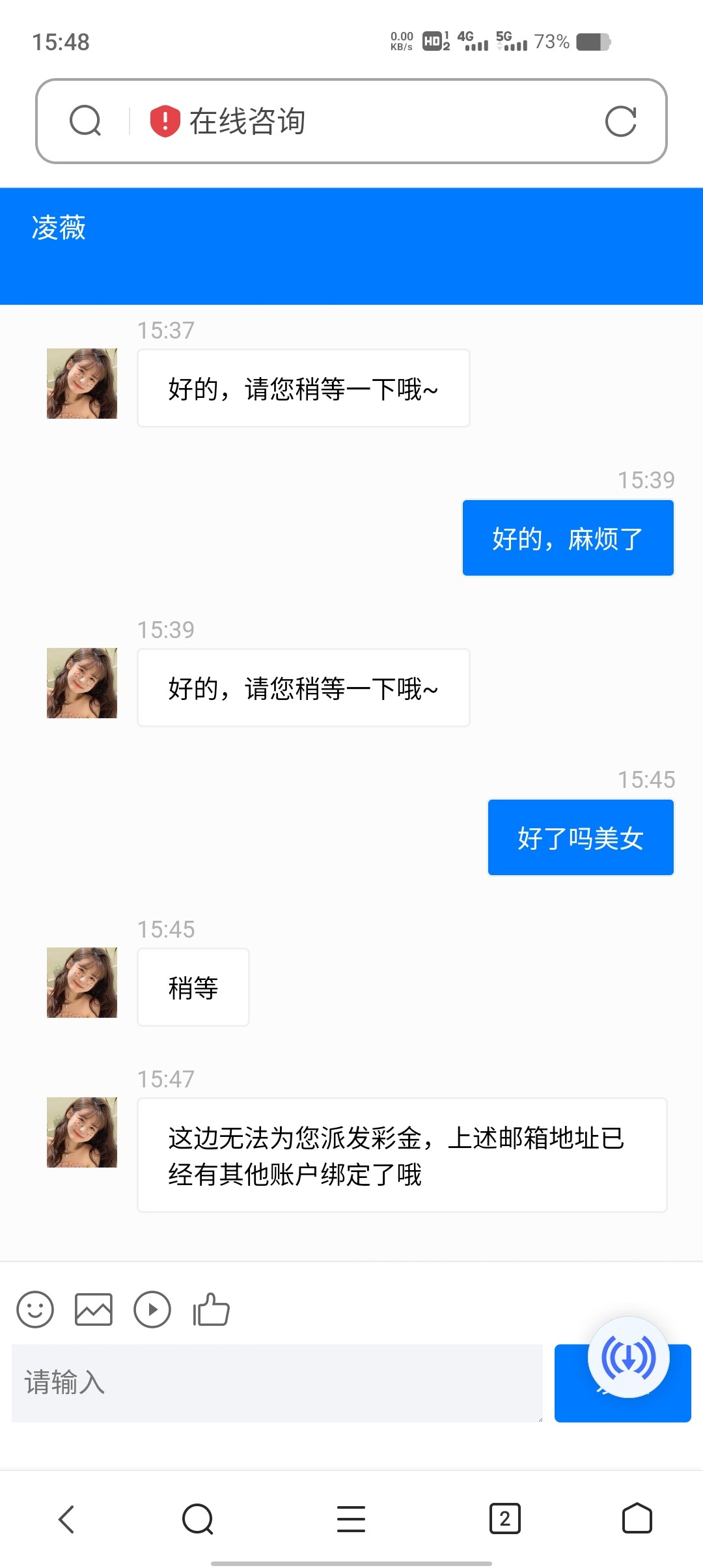Focus the 请输入 message field

(277, 1382)
